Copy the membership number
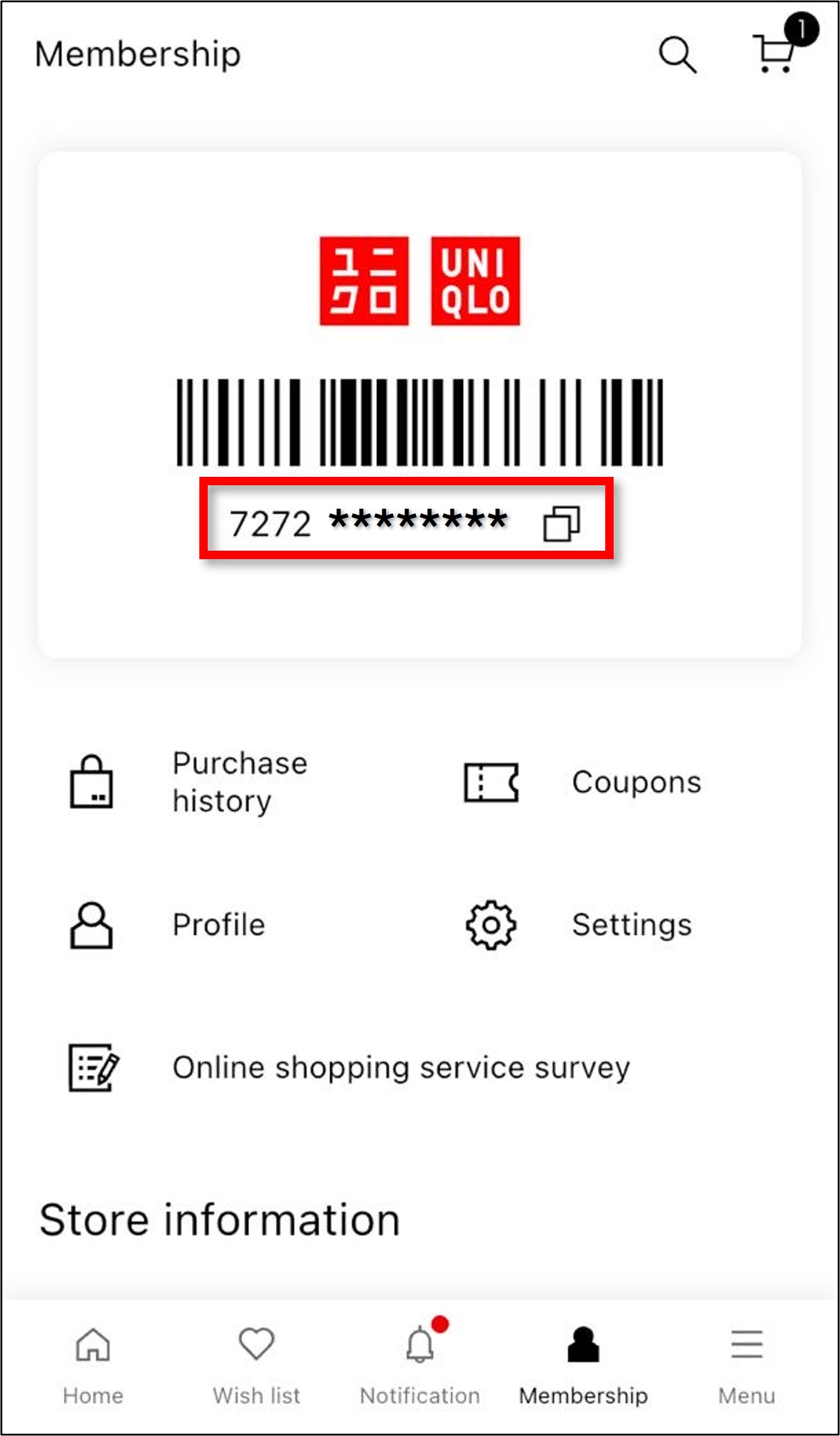The width and height of the screenshot is (840, 1436). 561,523
